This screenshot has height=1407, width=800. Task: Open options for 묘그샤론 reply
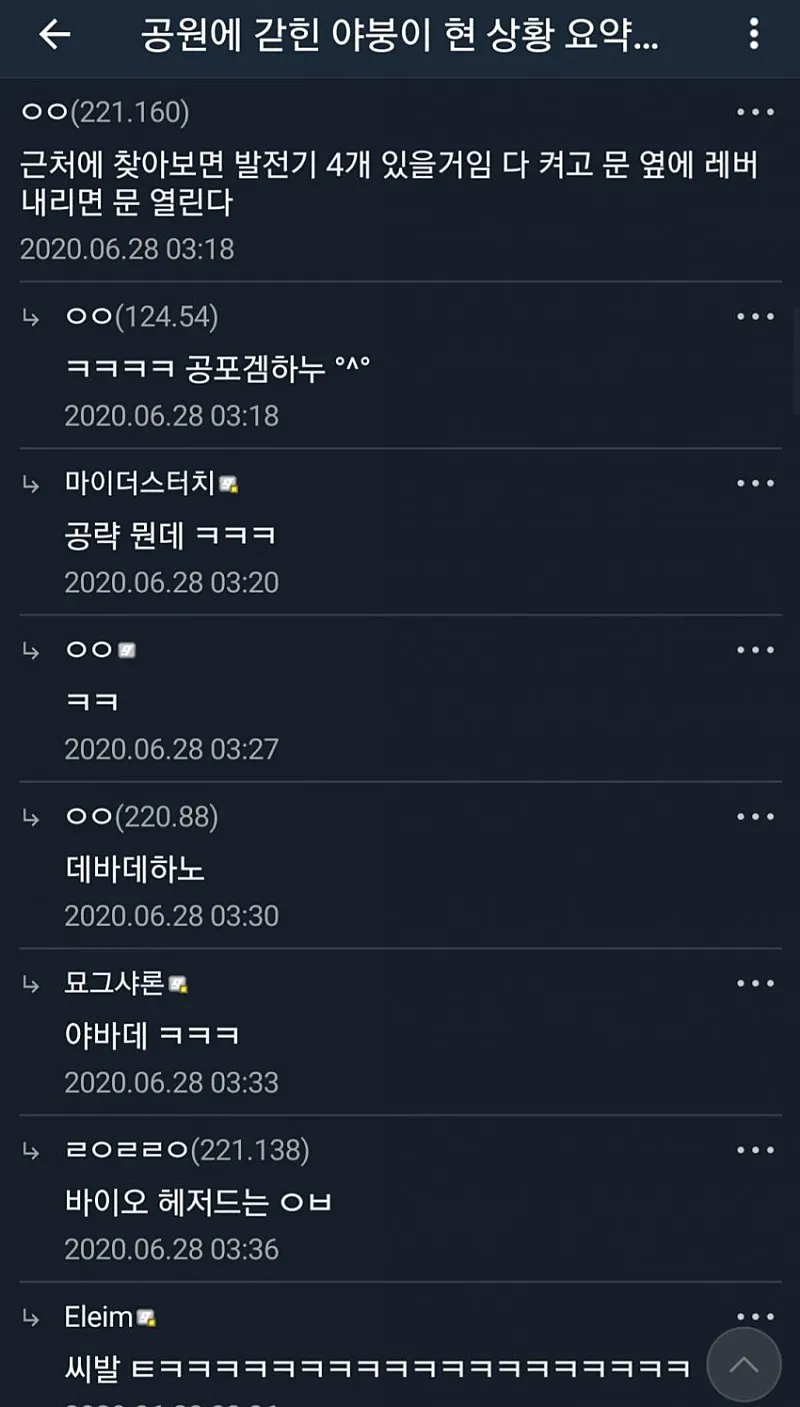tap(755, 984)
